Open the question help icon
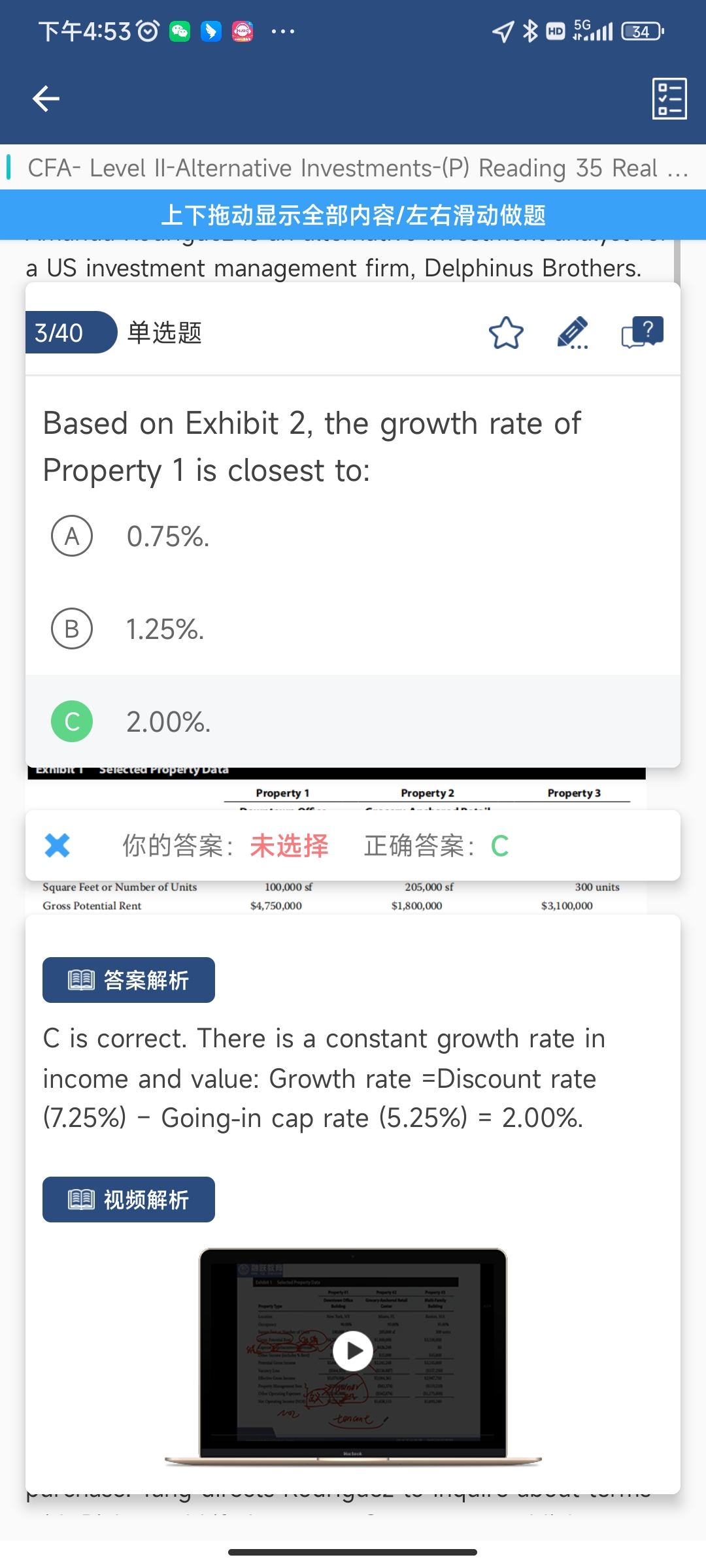The image size is (706, 1568). [x=642, y=333]
